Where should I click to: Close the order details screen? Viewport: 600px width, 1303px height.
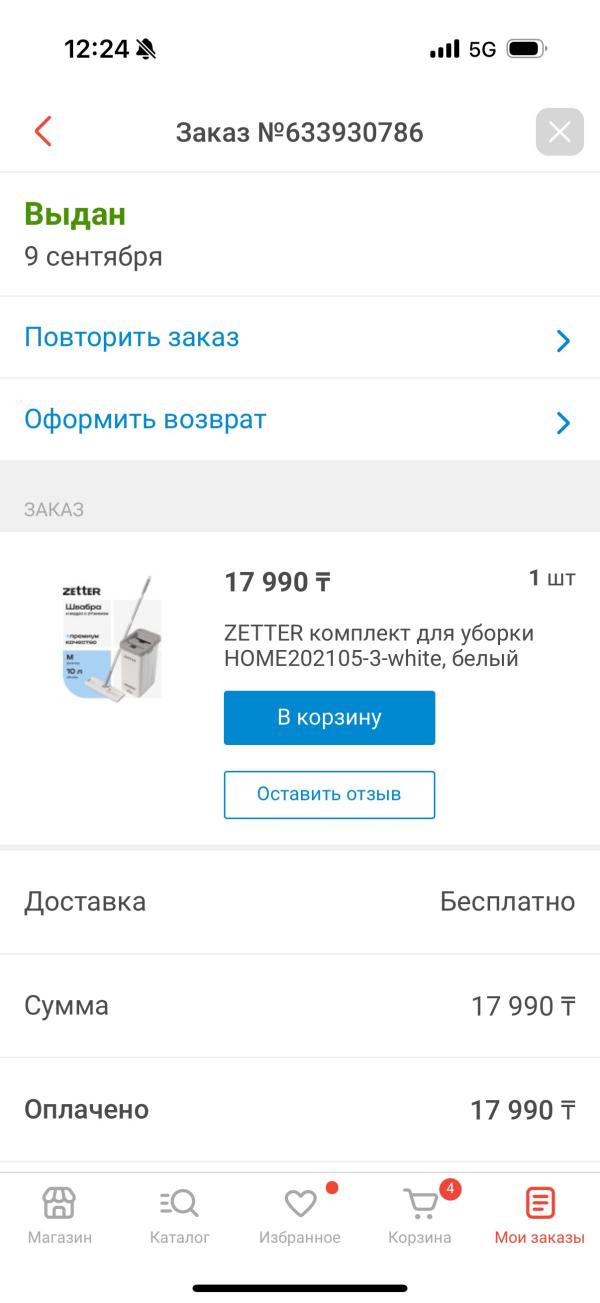point(559,132)
